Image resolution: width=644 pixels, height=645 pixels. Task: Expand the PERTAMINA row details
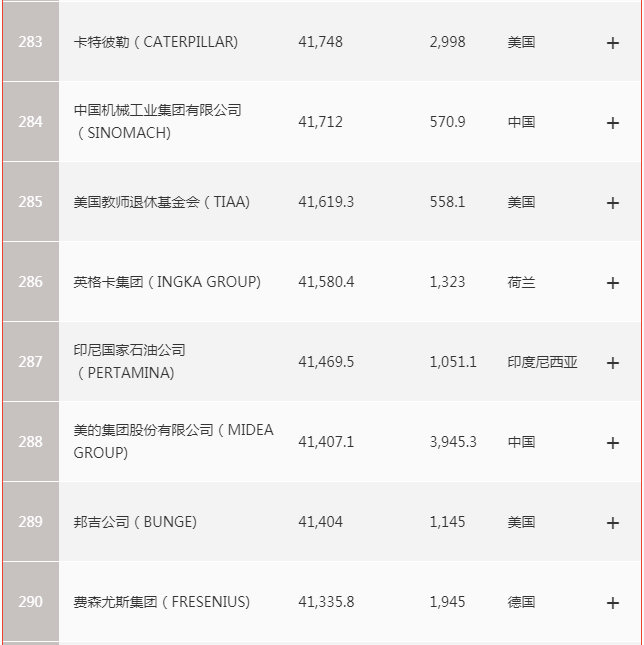[613, 363]
